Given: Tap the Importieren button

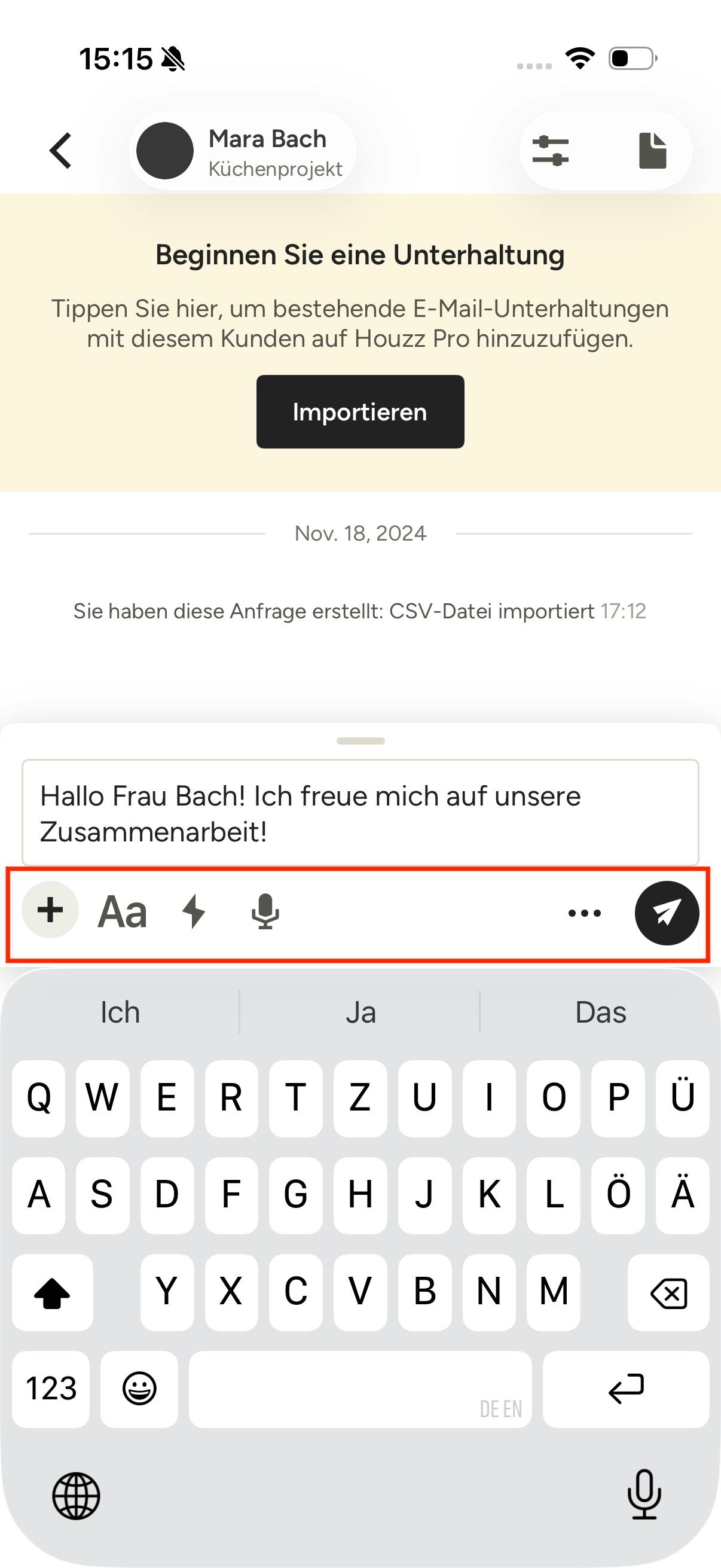Looking at the screenshot, I should (360, 412).
